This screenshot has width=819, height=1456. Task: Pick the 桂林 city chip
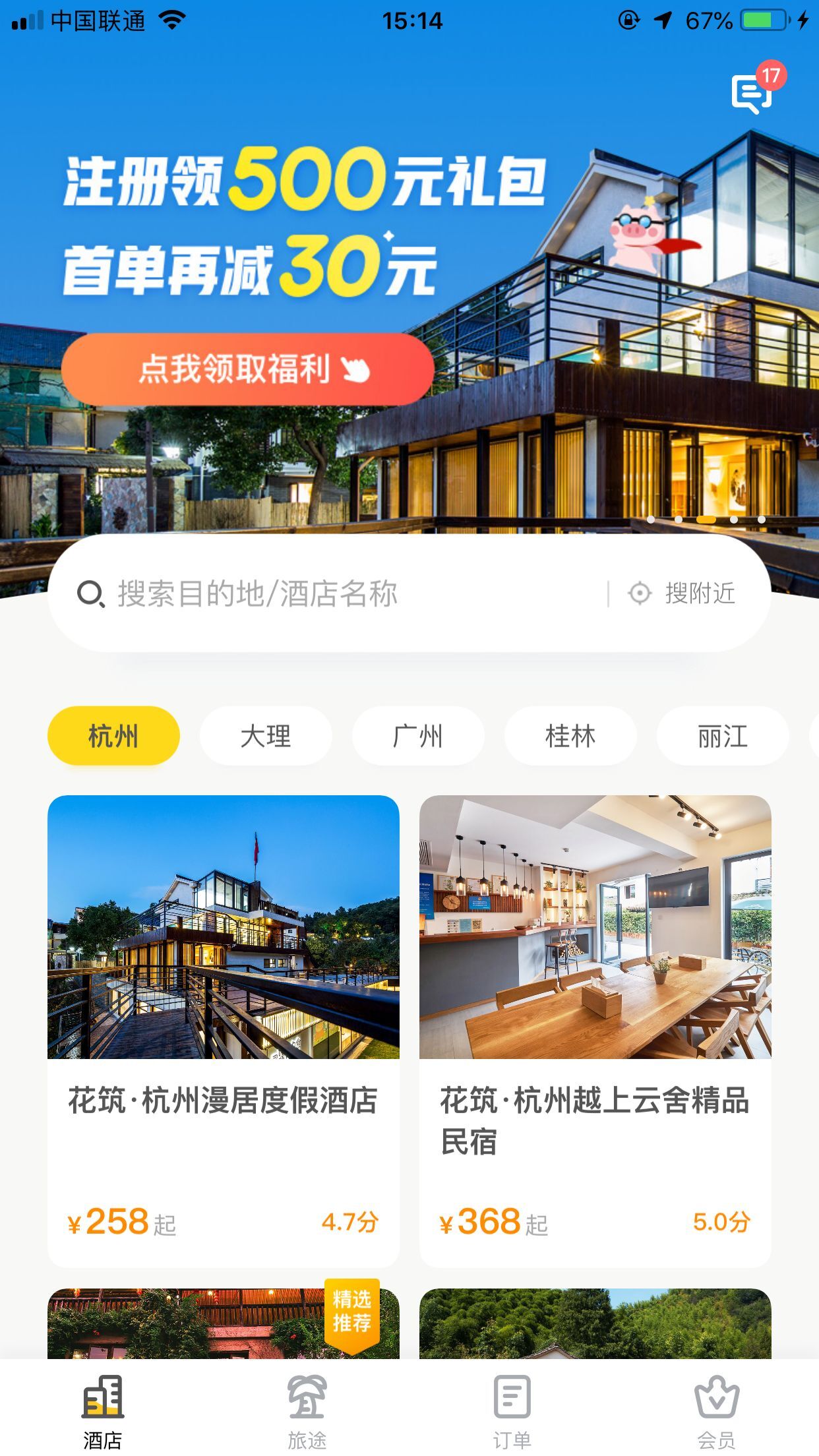tap(570, 736)
